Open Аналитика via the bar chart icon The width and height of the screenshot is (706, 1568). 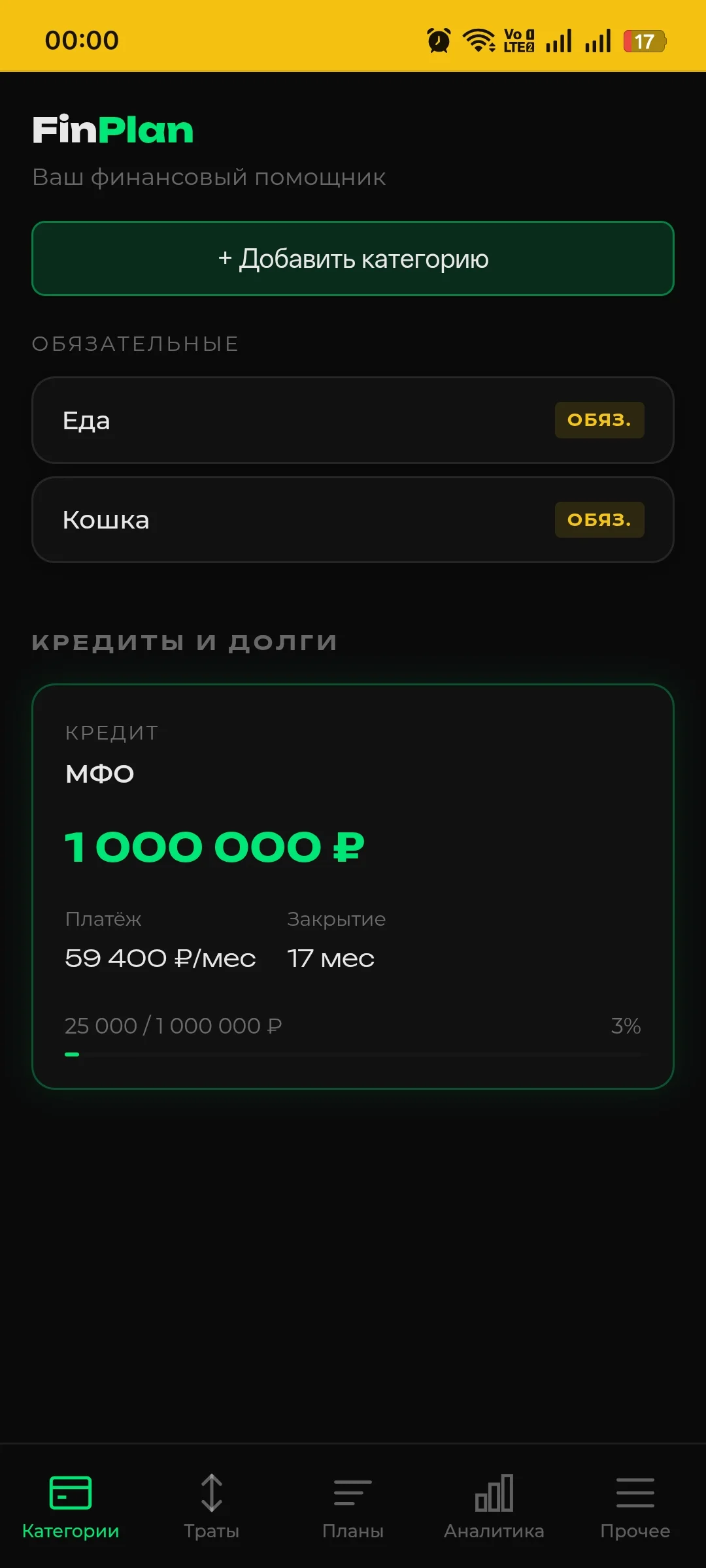point(494,1493)
